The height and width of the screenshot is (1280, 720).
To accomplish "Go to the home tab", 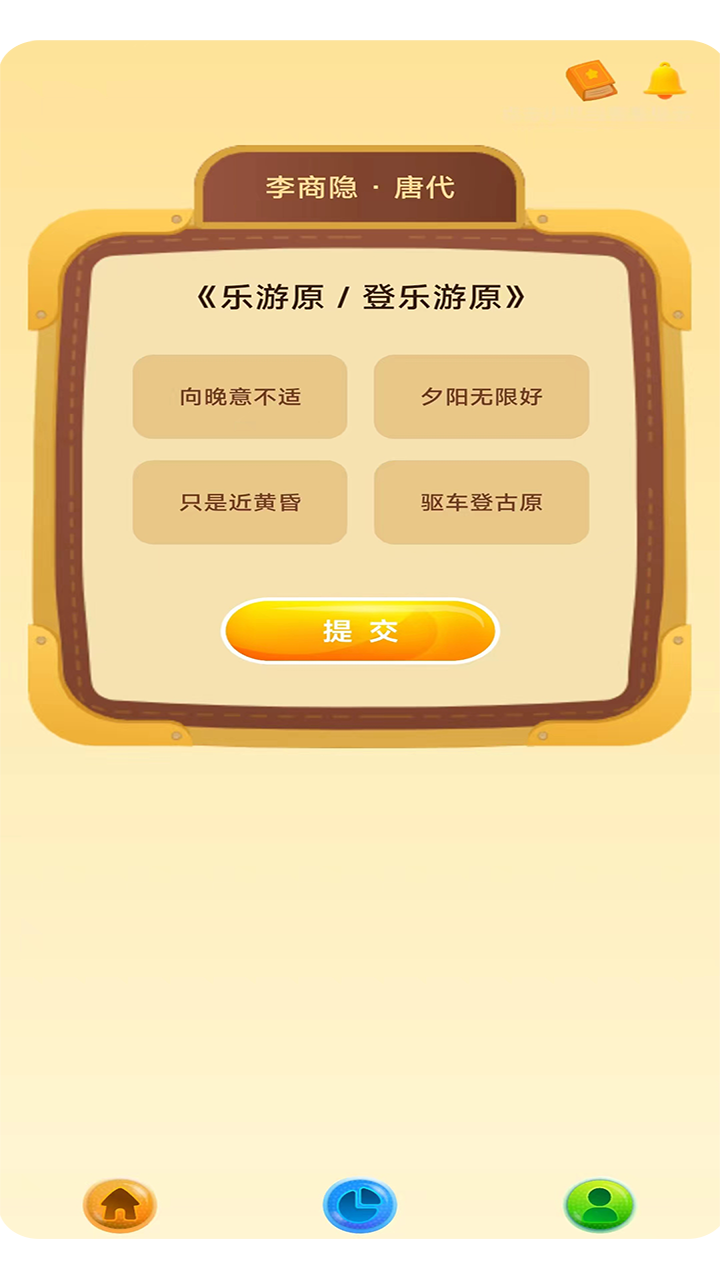I will 120,1205.
